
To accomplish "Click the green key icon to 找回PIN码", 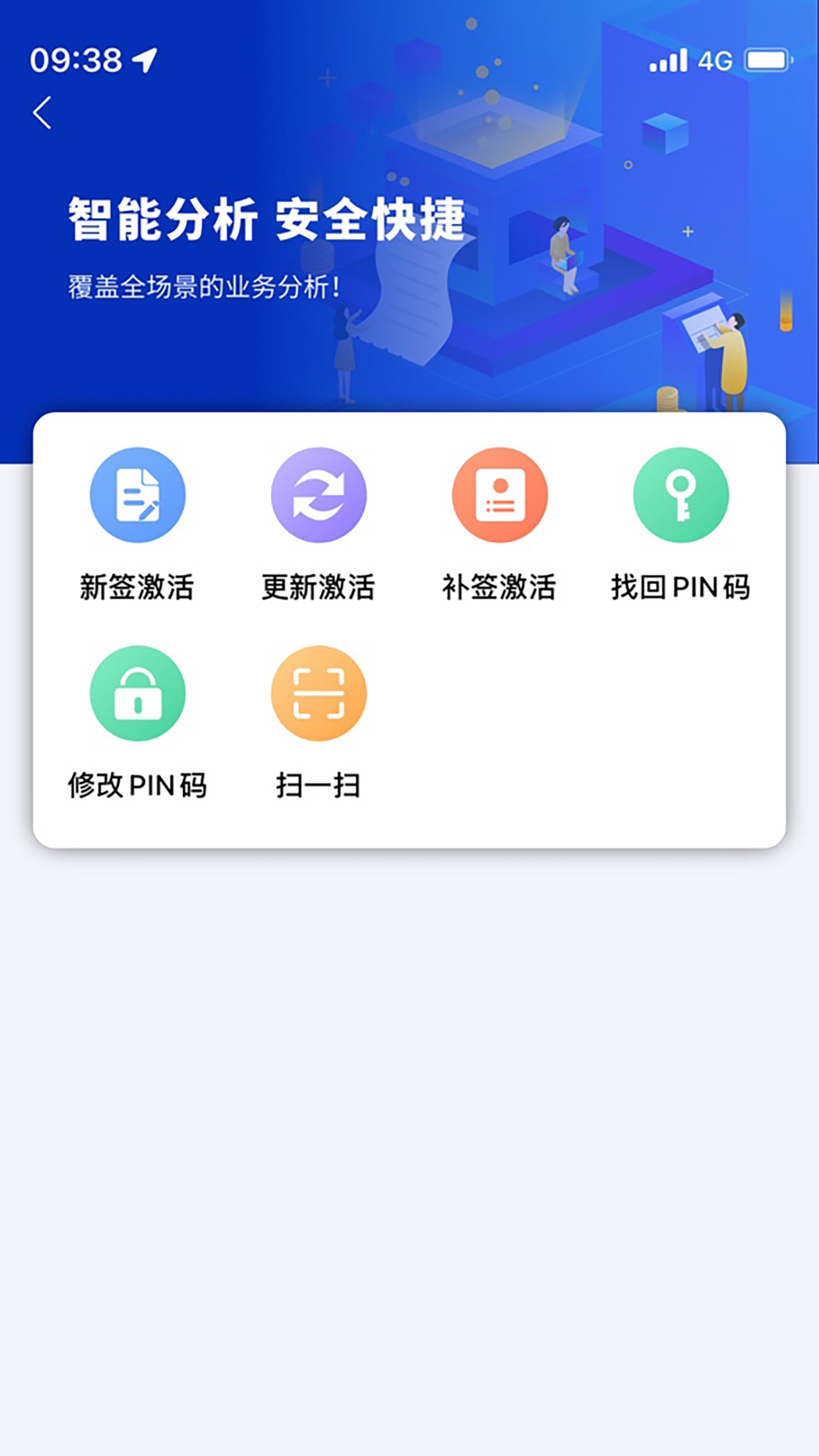I will [681, 496].
